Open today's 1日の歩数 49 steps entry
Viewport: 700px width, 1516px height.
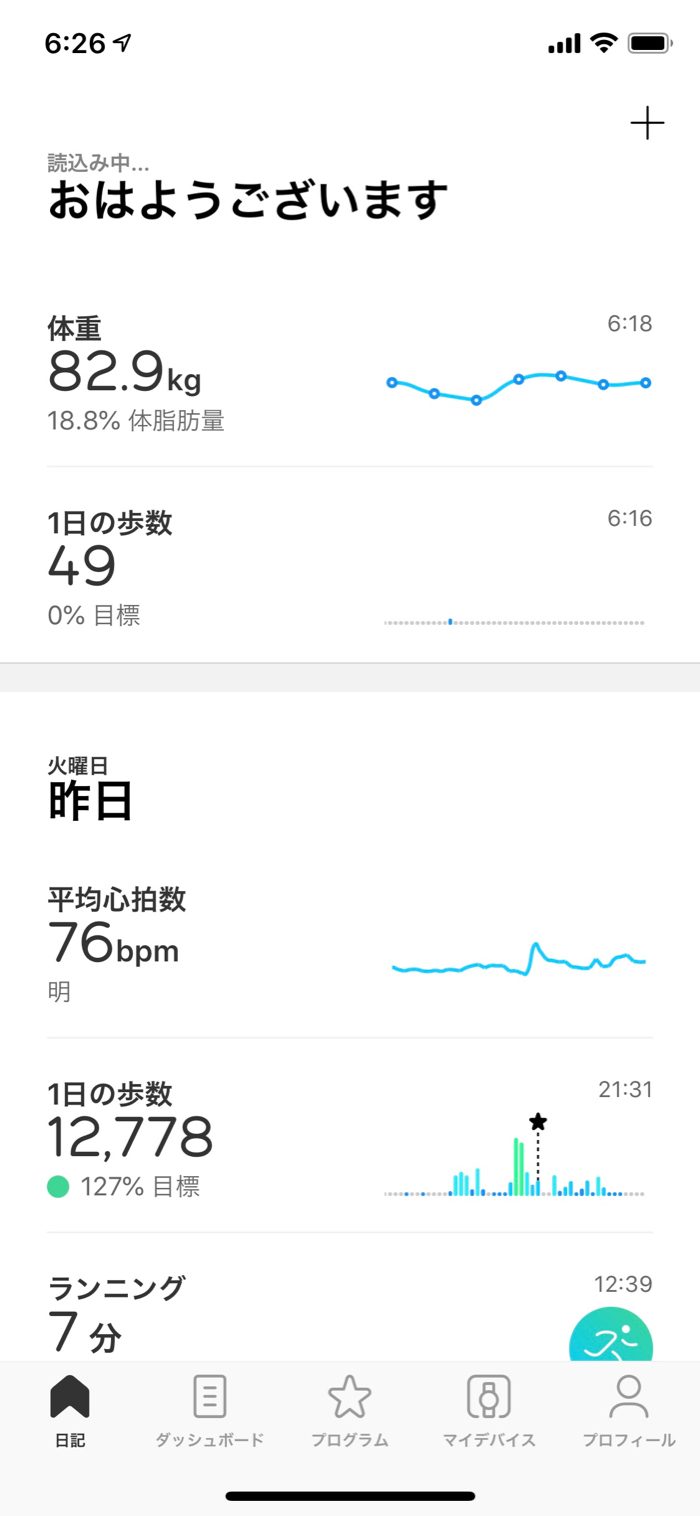click(x=349, y=567)
